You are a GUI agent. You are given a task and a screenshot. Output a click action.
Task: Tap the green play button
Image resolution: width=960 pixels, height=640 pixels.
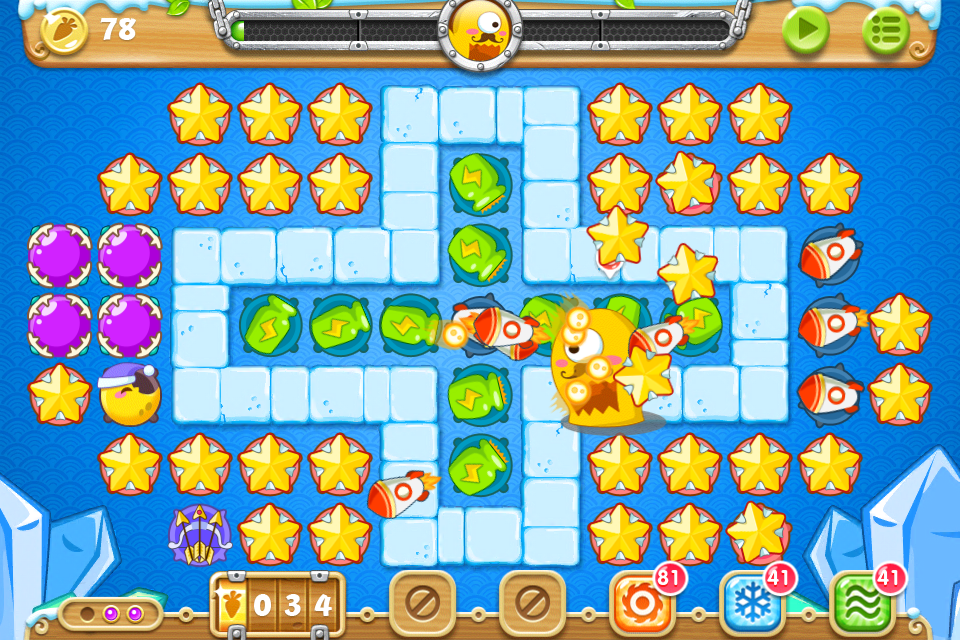point(805,30)
